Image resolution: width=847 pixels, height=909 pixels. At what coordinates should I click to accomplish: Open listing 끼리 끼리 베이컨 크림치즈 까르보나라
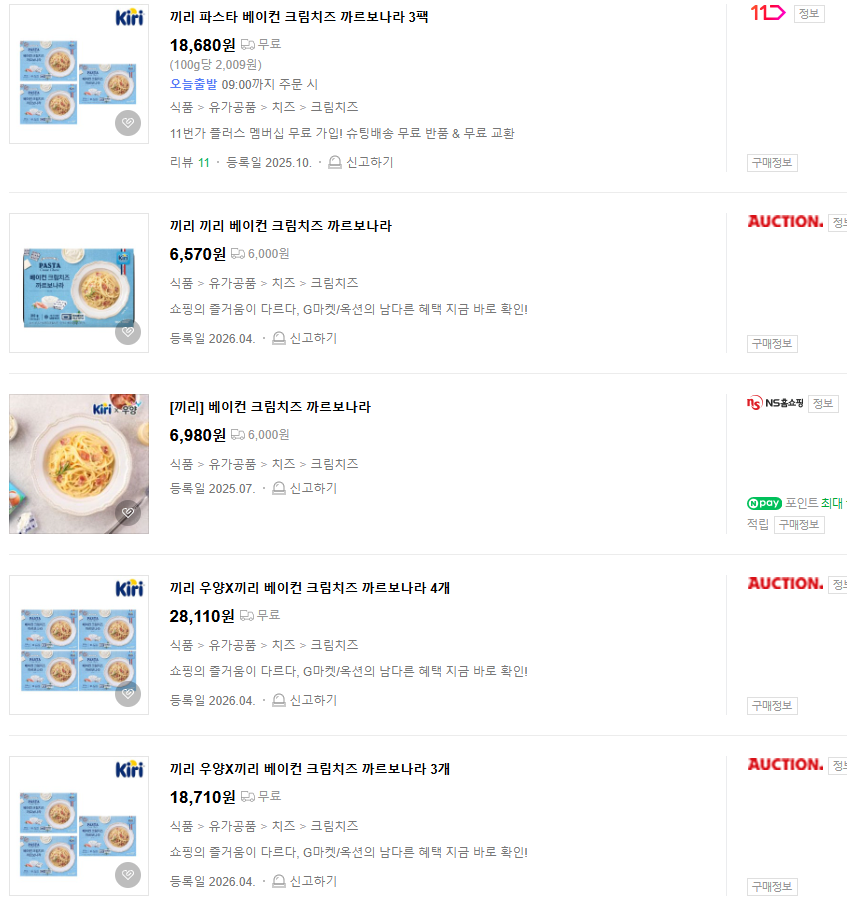[280, 226]
